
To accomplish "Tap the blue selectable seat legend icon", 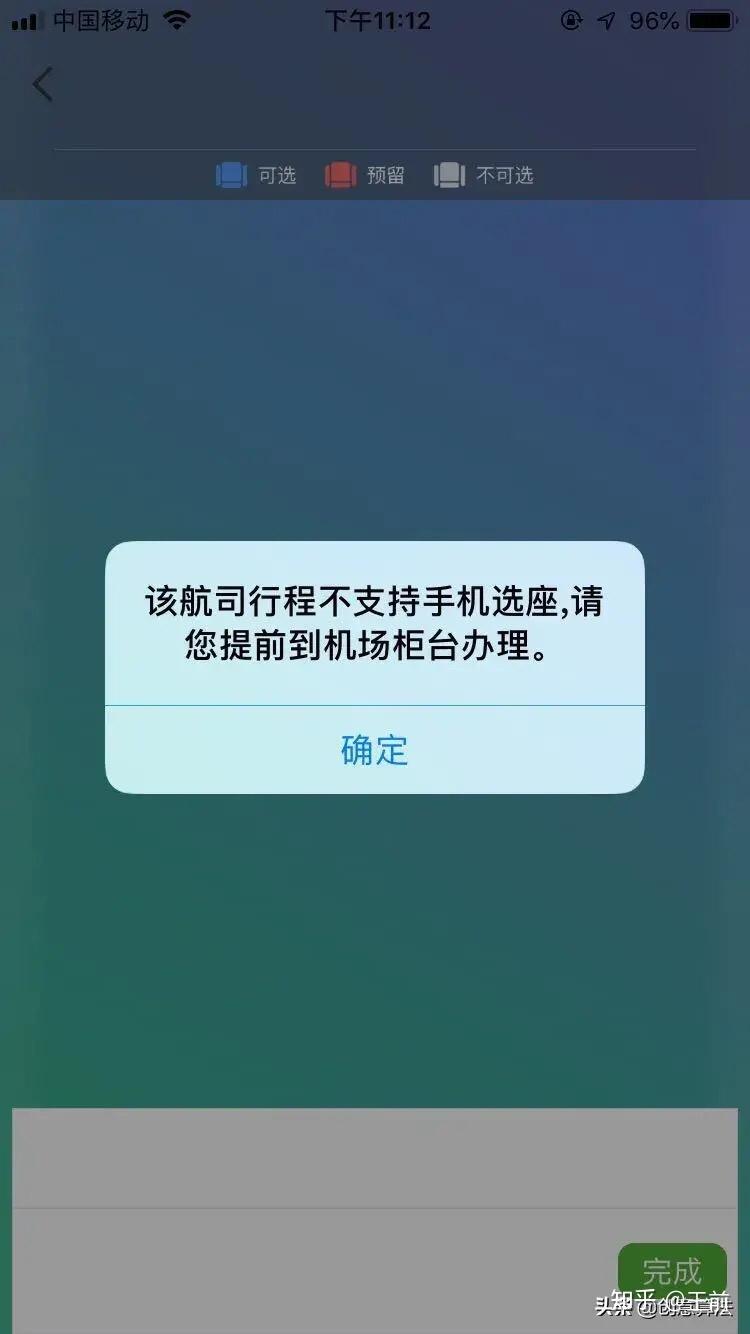I will pyautogui.click(x=229, y=174).
